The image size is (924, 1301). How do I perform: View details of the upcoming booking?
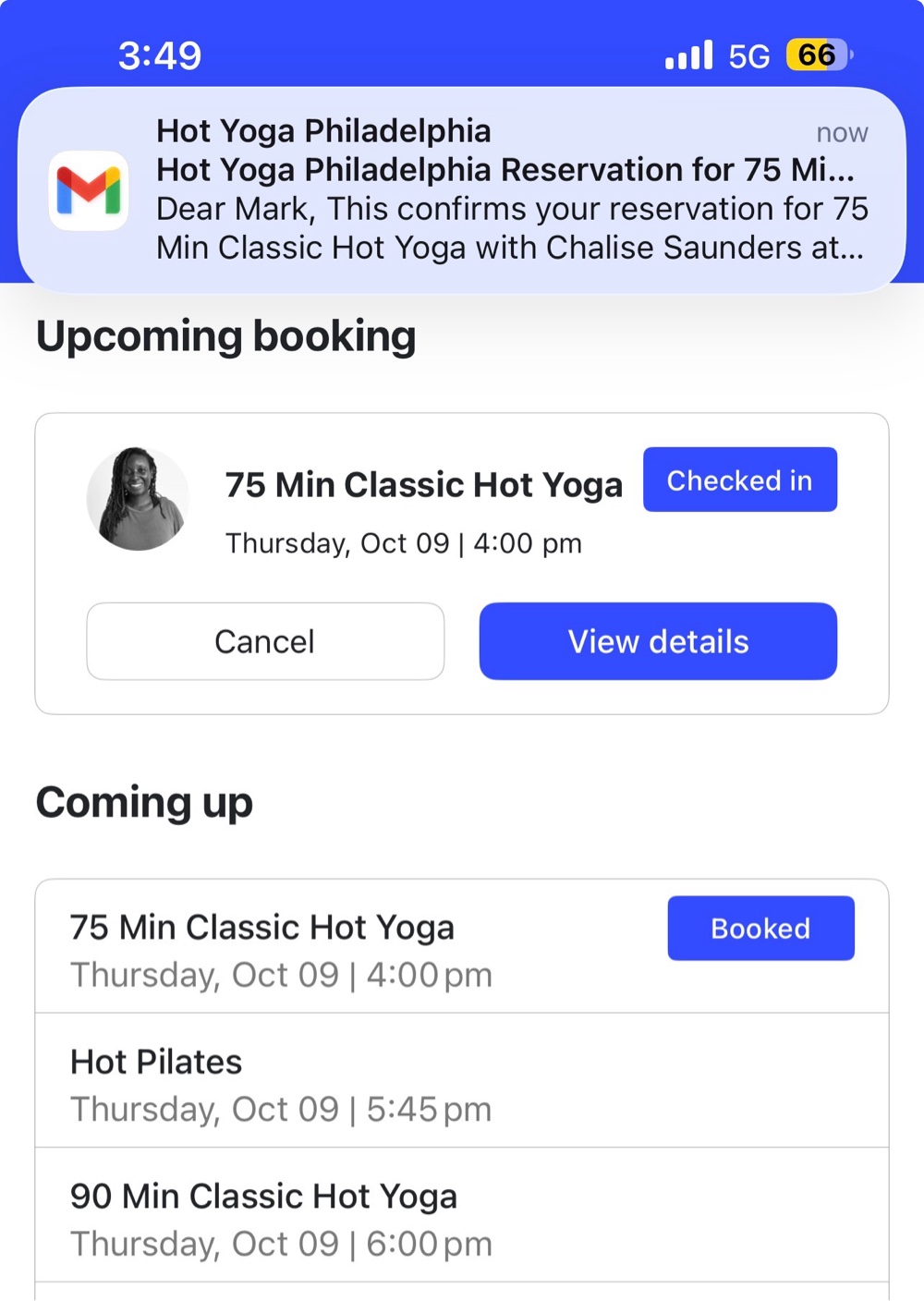click(x=658, y=641)
